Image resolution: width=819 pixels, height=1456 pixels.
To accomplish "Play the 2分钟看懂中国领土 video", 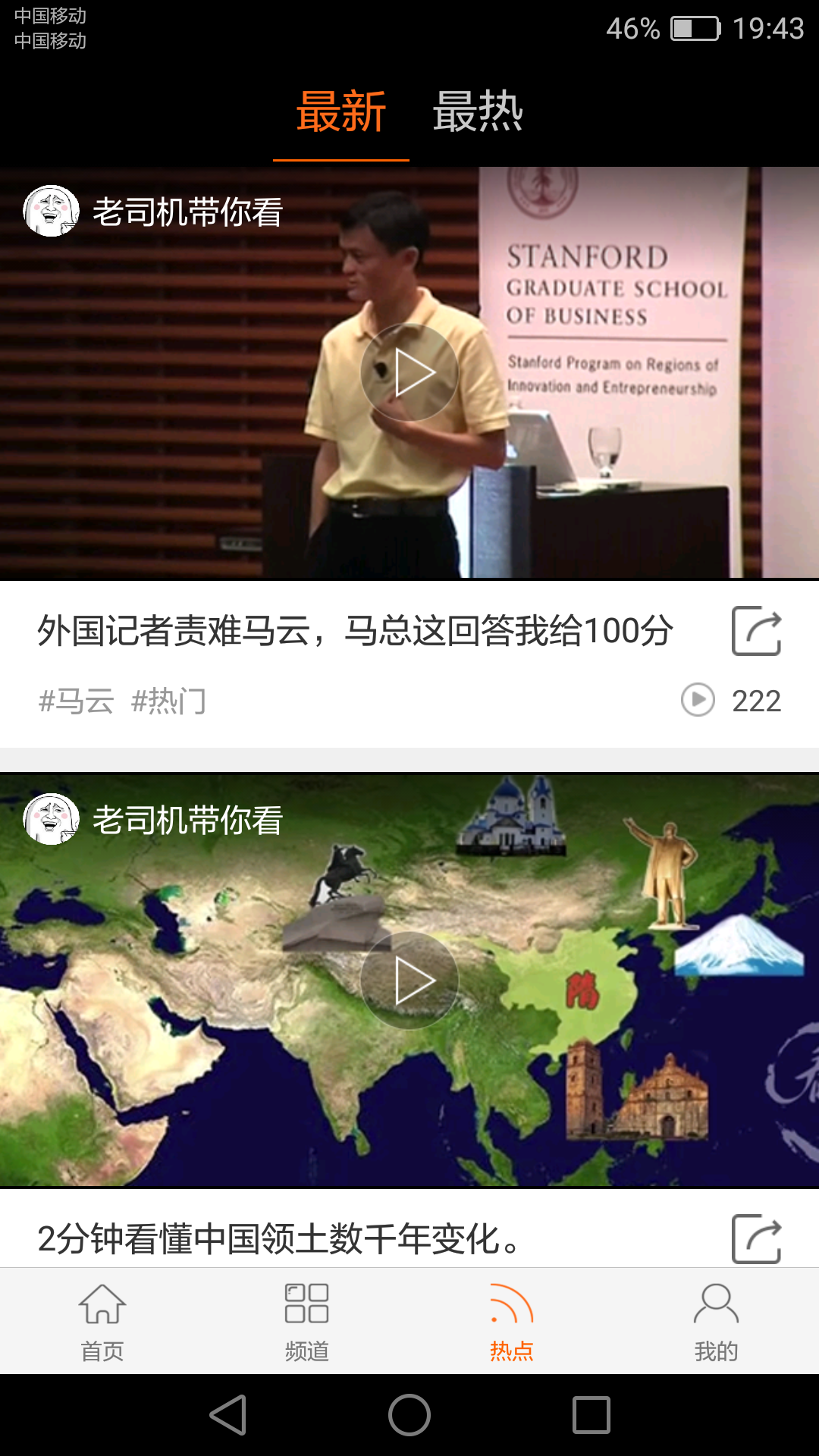I will (x=409, y=981).
